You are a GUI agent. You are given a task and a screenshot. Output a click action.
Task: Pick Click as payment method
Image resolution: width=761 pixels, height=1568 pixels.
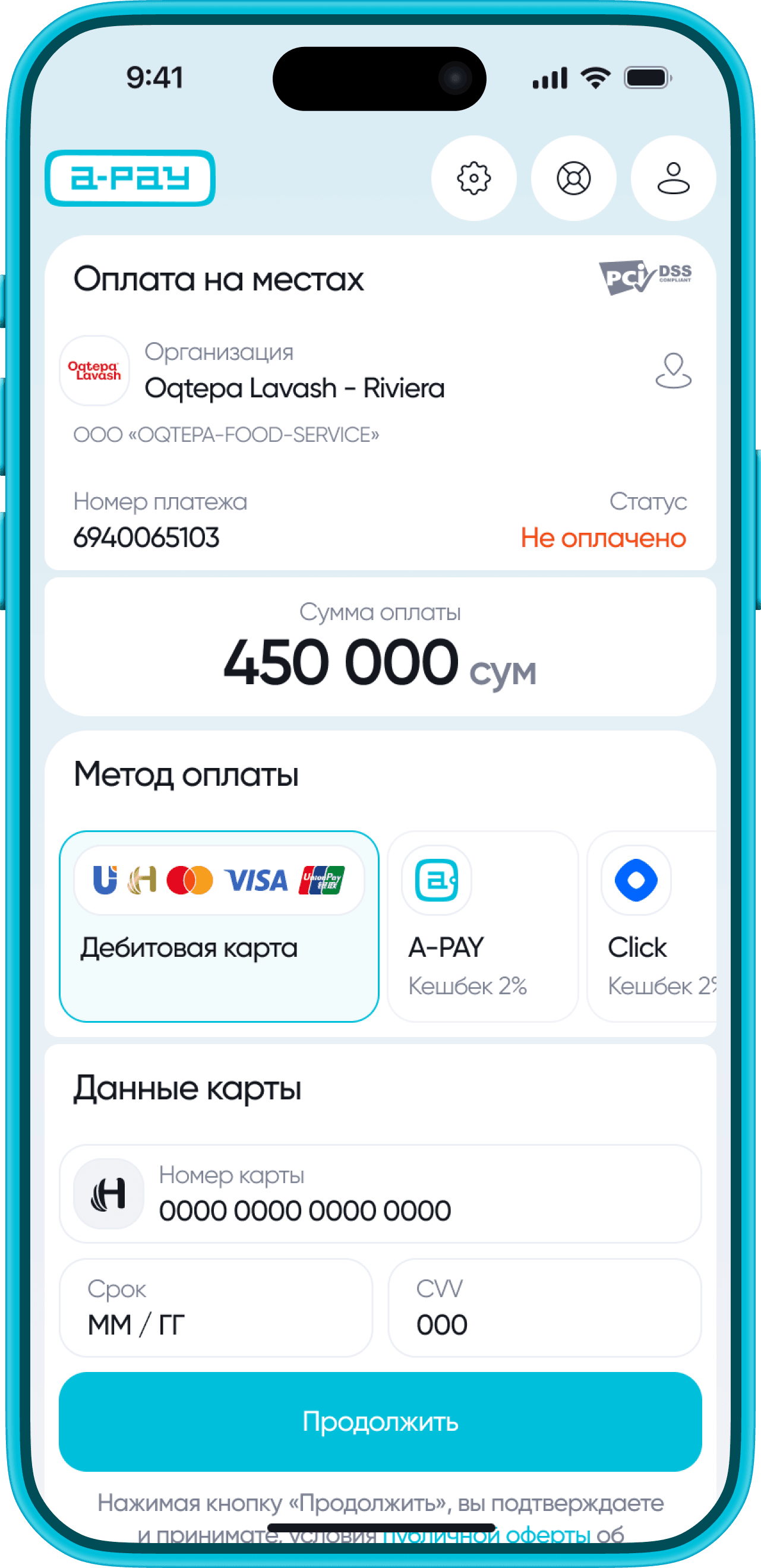pos(652,926)
